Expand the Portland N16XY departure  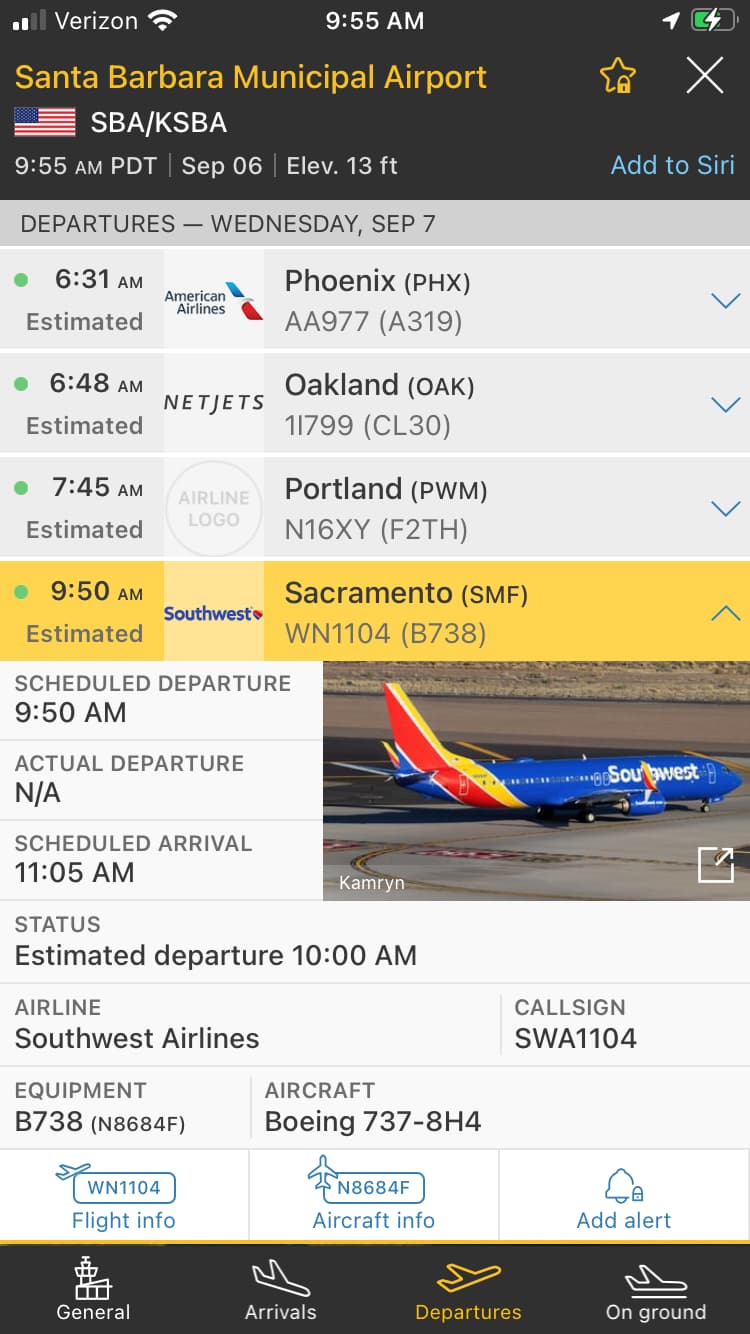[724, 508]
